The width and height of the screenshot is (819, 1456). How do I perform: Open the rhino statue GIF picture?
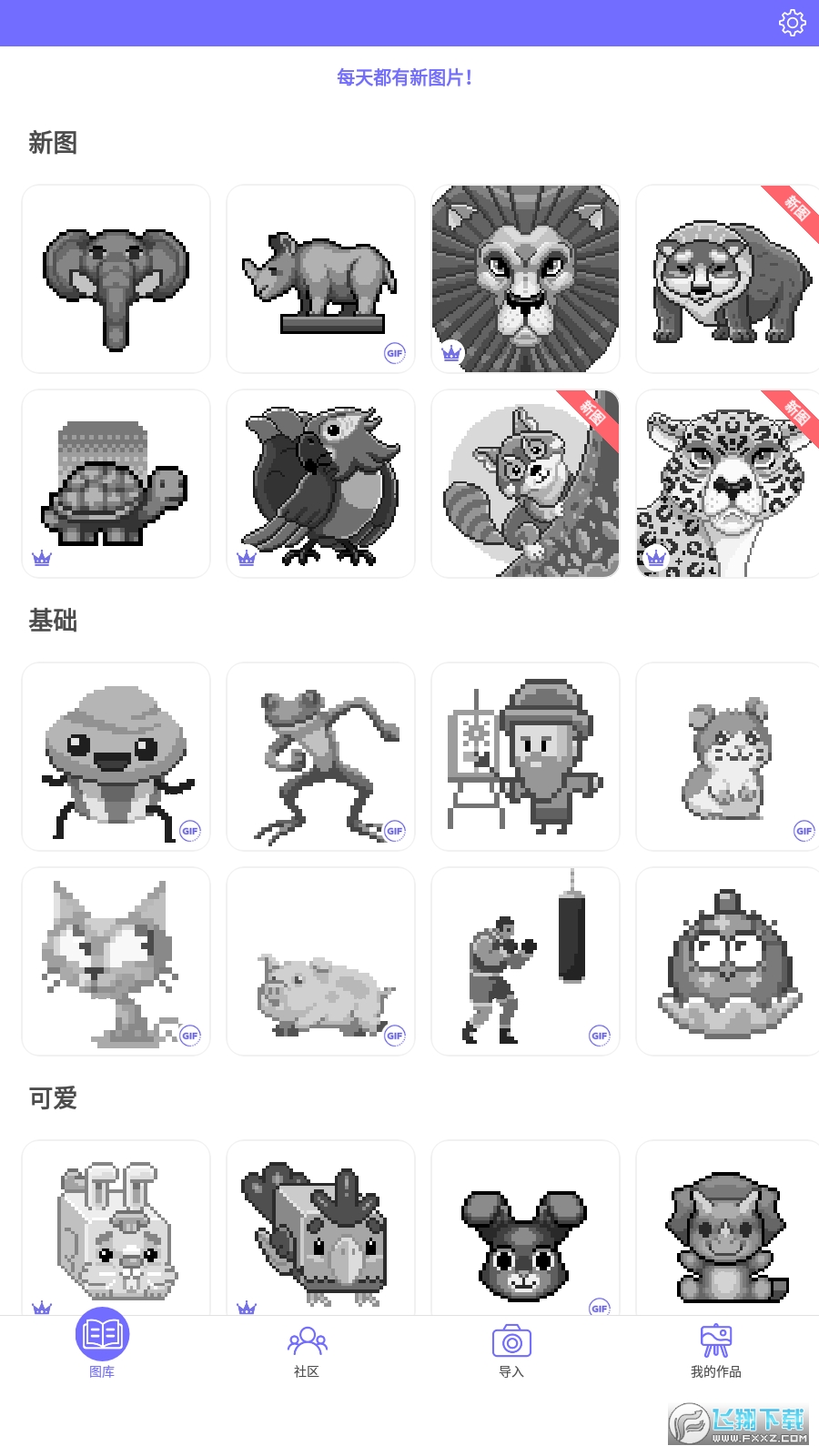coord(320,279)
